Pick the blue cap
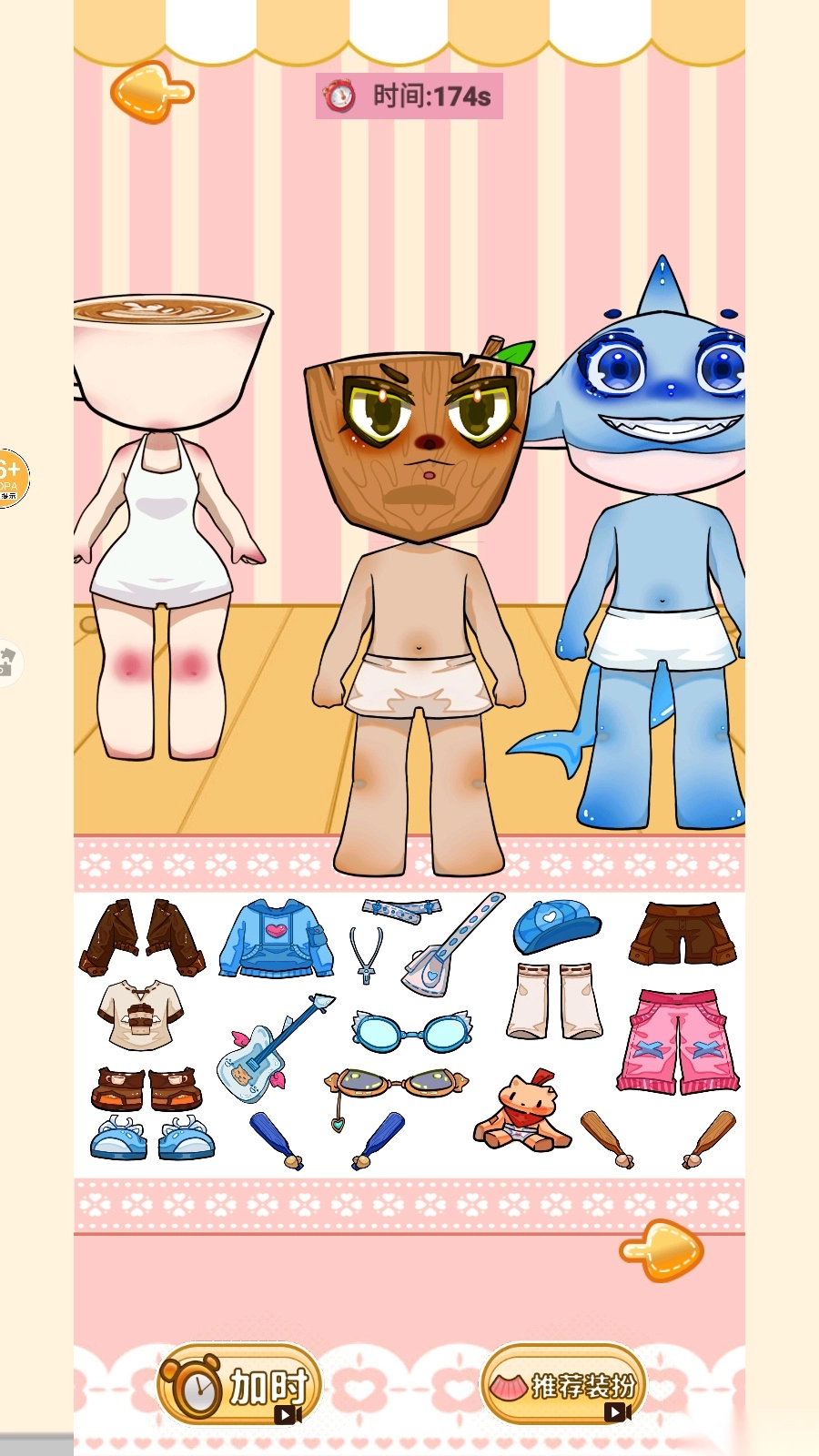Image resolution: width=819 pixels, height=1456 pixels. pyautogui.click(x=553, y=925)
